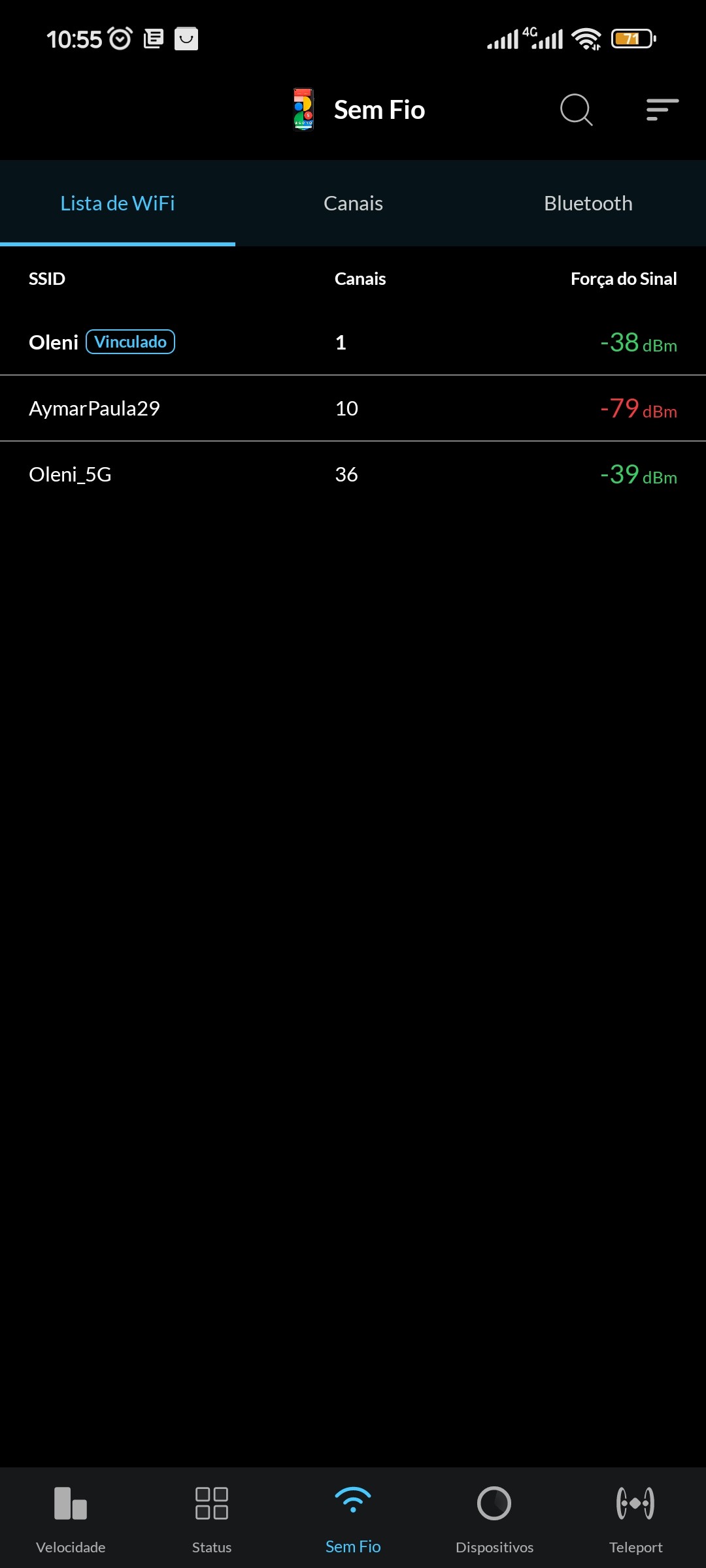Switch to the Bluetooth tab

click(588, 203)
